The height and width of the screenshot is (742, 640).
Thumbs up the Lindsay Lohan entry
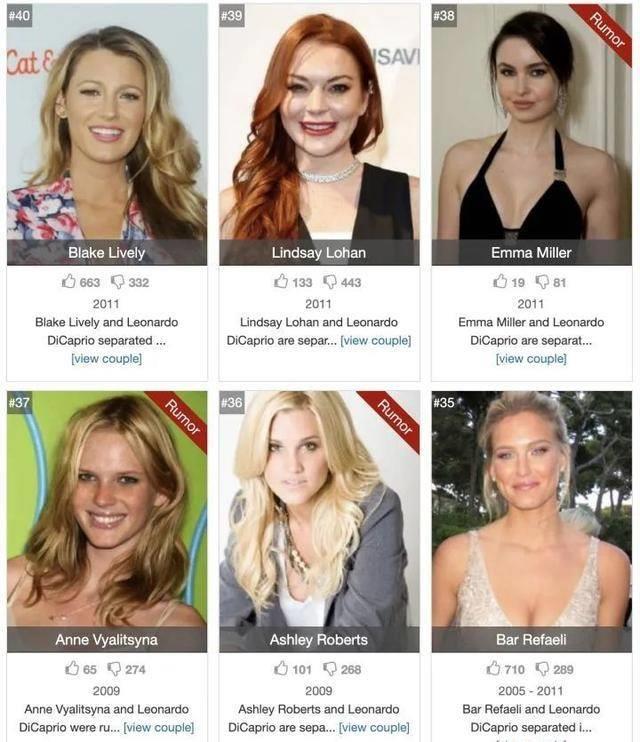click(x=282, y=282)
